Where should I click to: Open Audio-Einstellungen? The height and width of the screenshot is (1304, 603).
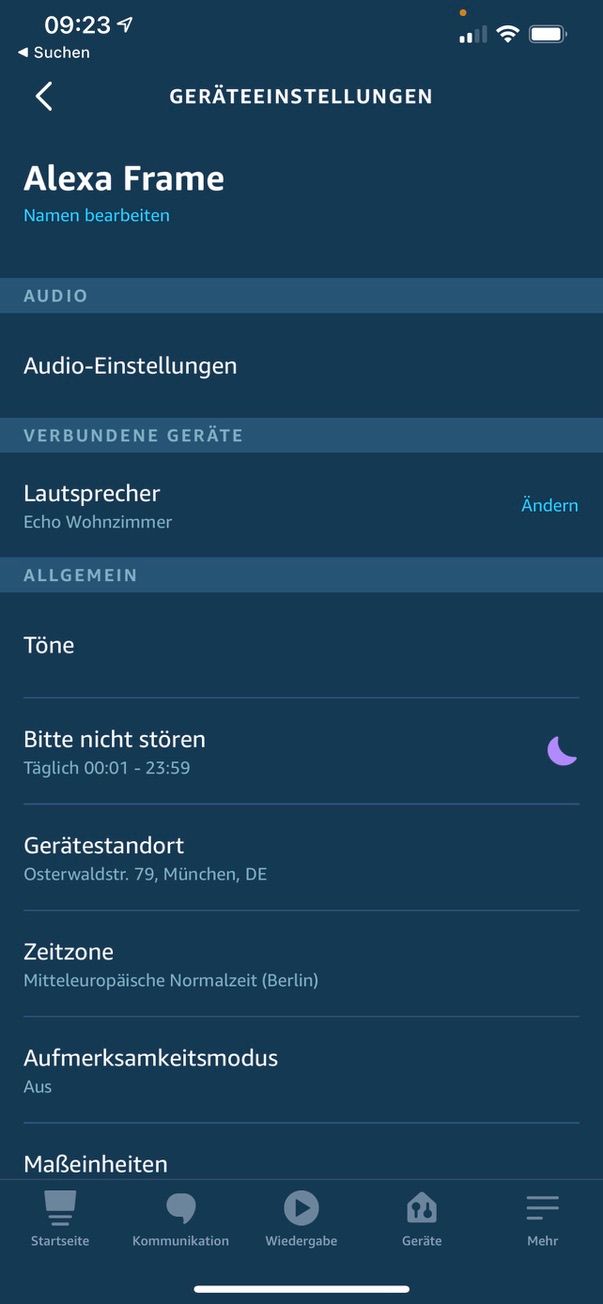point(130,366)
